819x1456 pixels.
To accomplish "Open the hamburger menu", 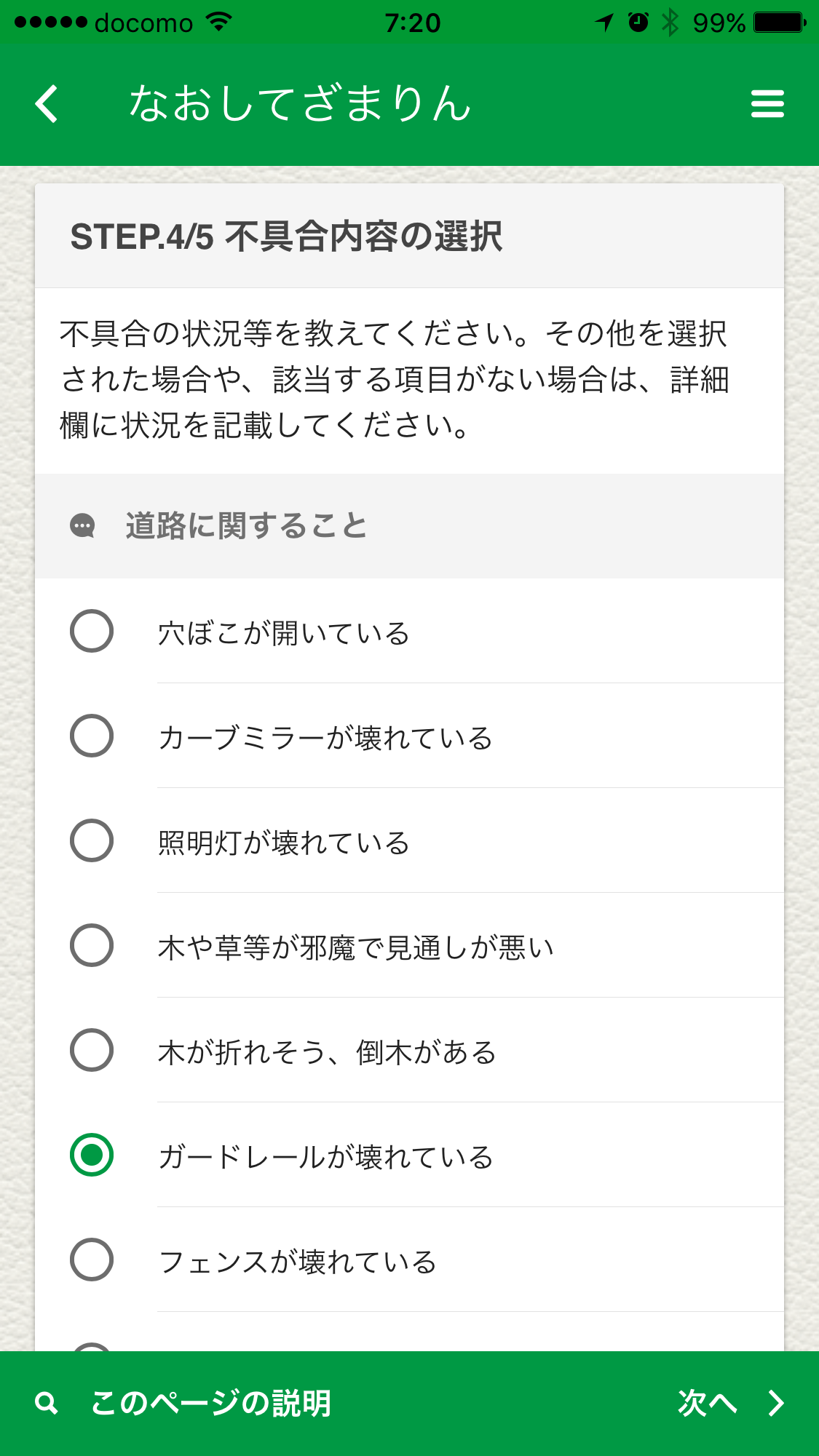I will tap(767, 103).
